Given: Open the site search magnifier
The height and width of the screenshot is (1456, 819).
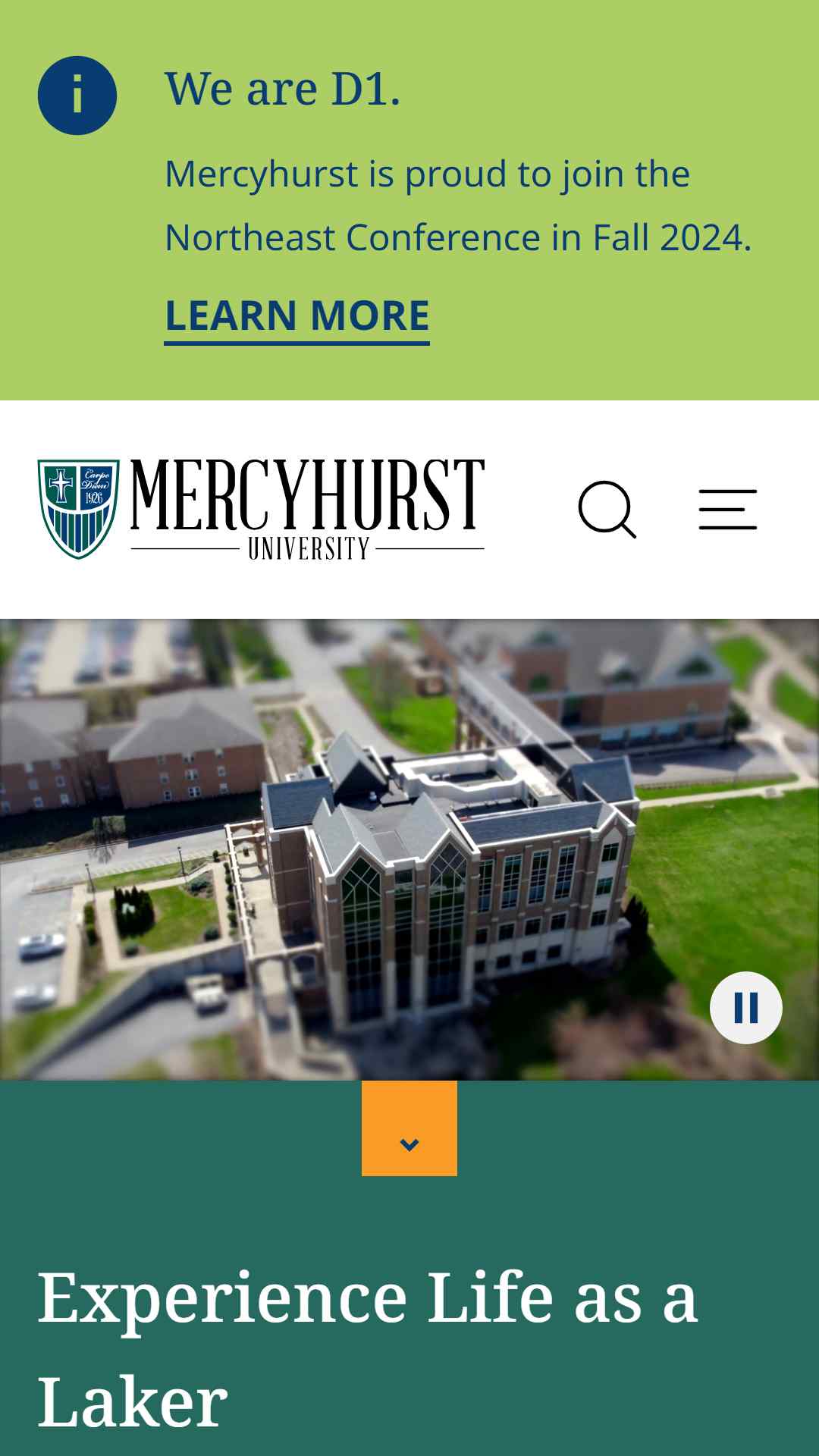Looking at the screenshot, I should tap(607, 510).
